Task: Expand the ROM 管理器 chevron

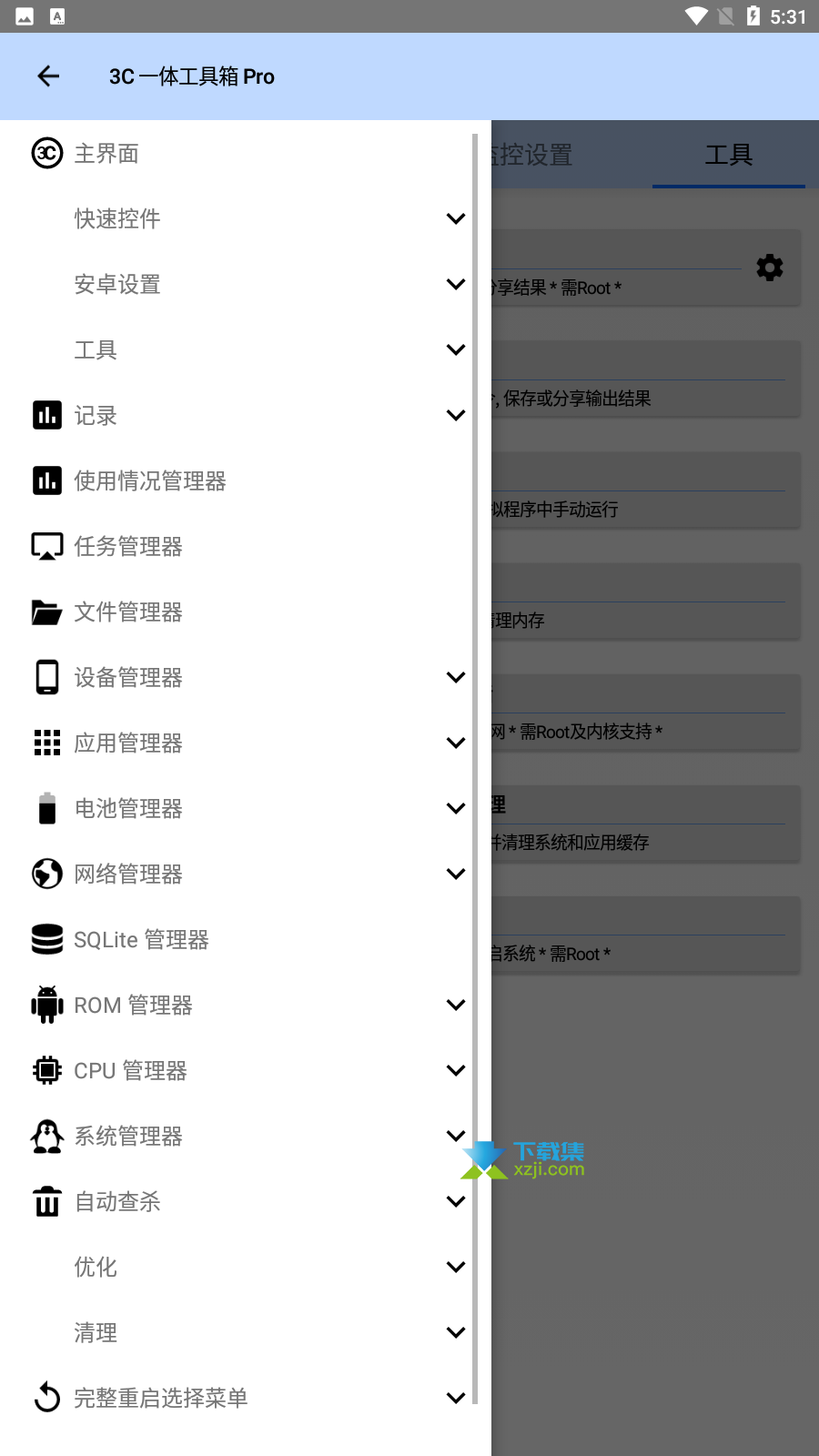Action: (456, 1005)
